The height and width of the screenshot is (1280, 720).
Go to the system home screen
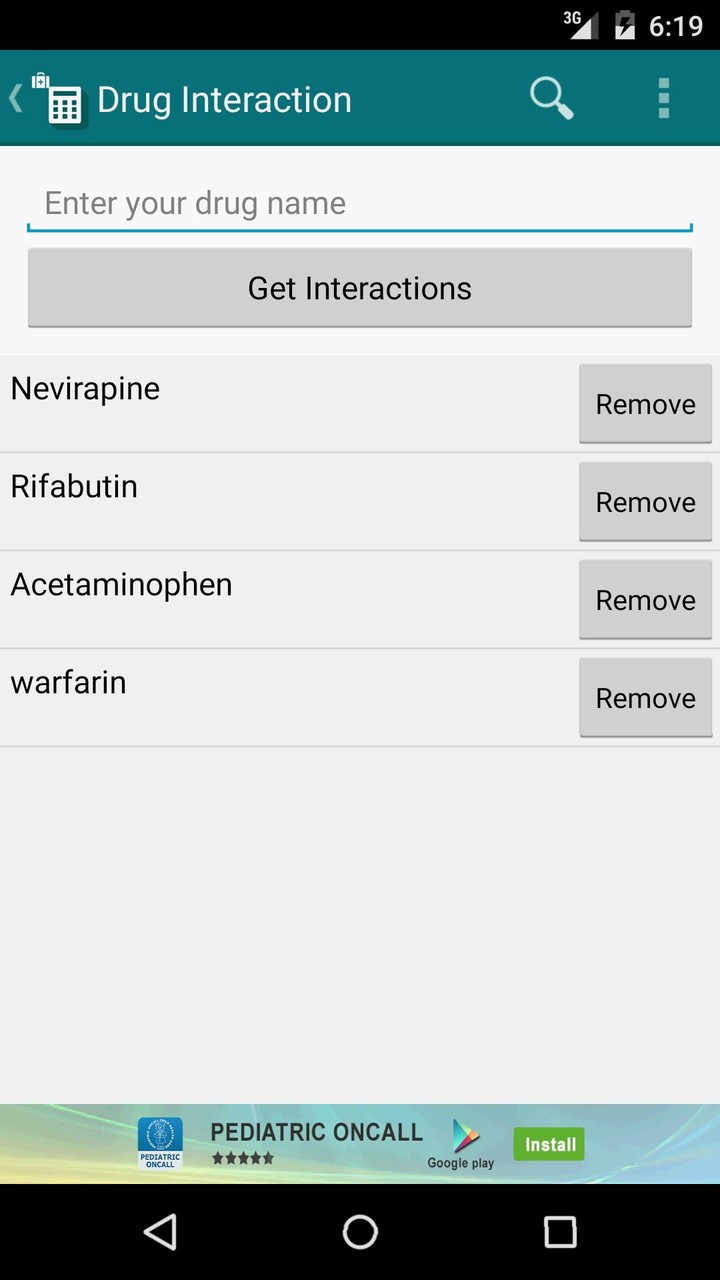(x=360, y=1232)
